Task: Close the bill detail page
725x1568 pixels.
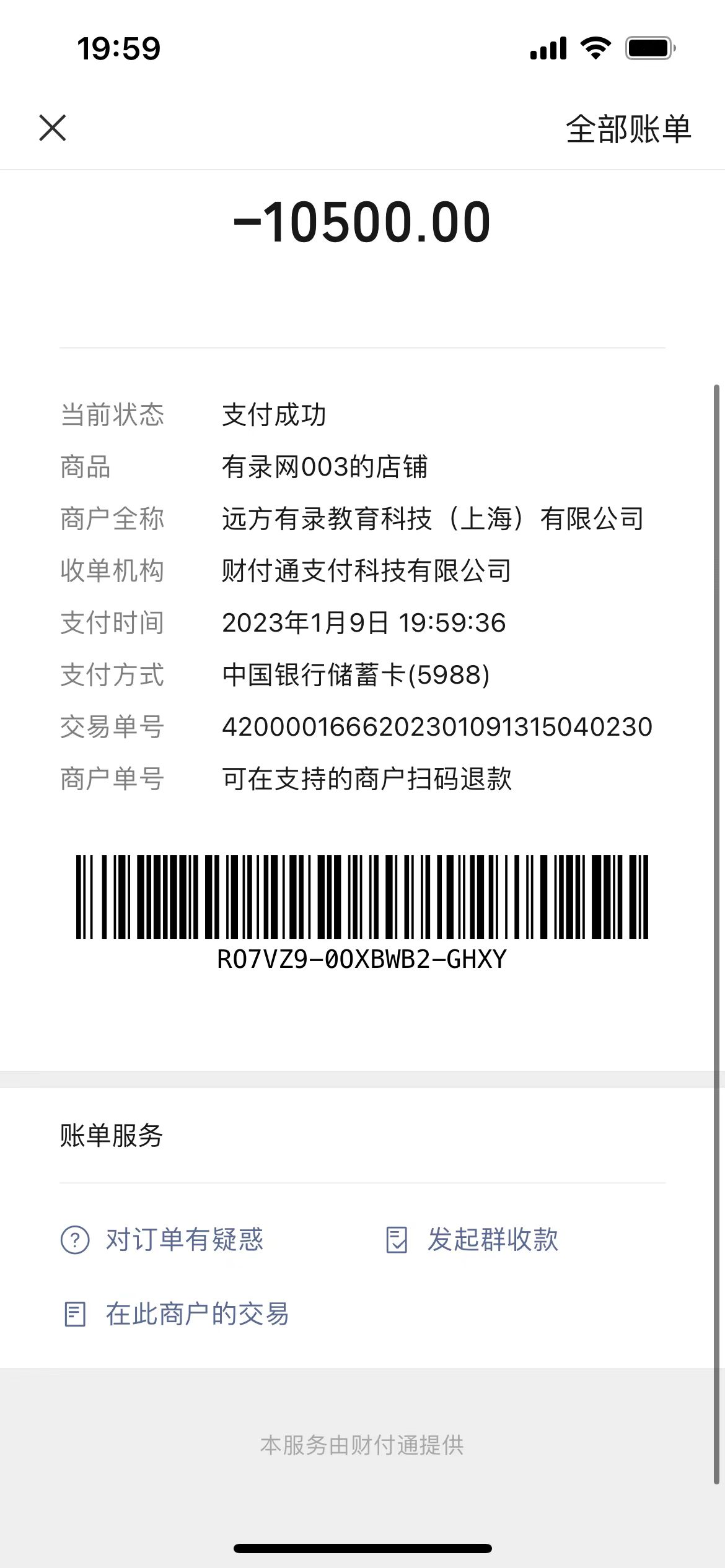Action: pyautogui.click(x=53, y=128)
